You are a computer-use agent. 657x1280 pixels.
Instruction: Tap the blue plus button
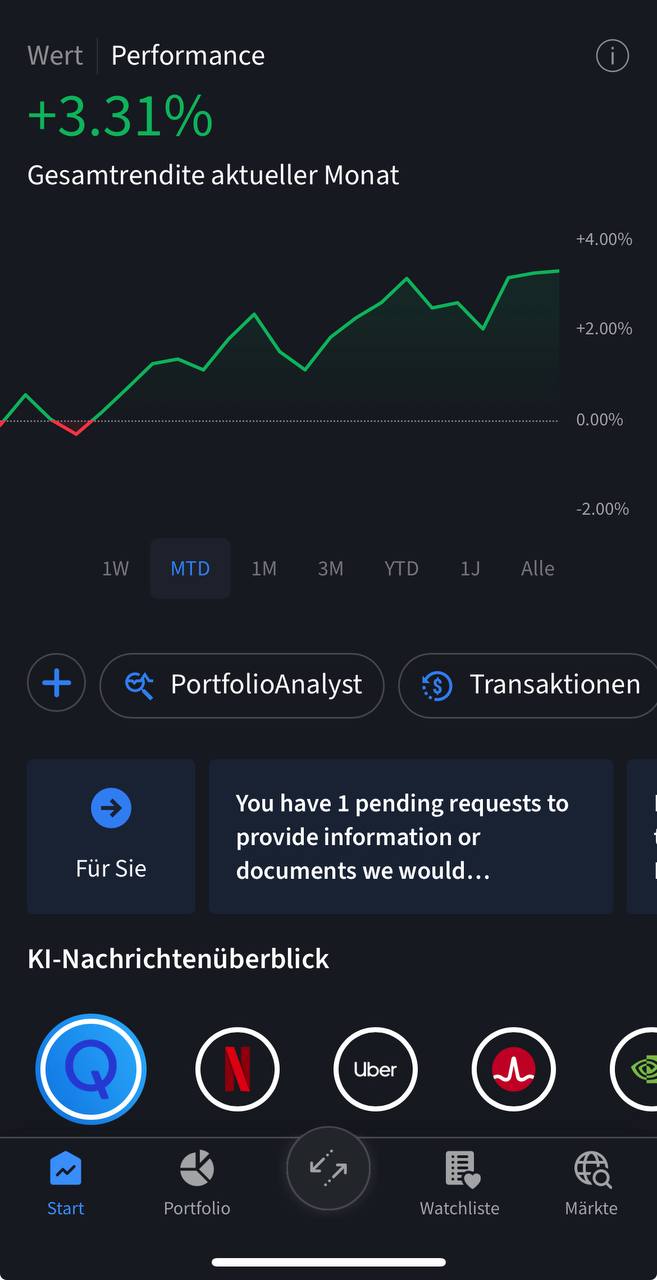point(57,684)
